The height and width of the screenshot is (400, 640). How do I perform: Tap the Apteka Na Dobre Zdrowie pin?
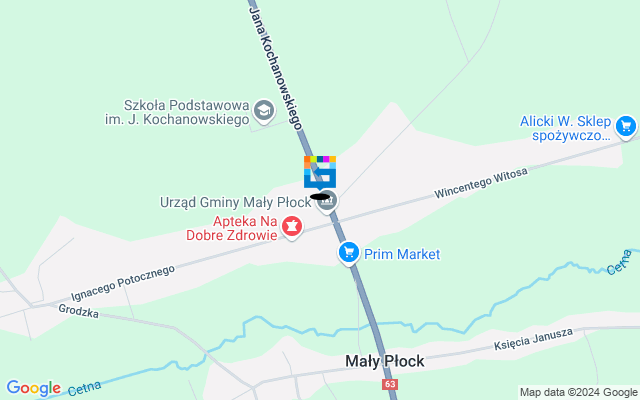[291, 229]
